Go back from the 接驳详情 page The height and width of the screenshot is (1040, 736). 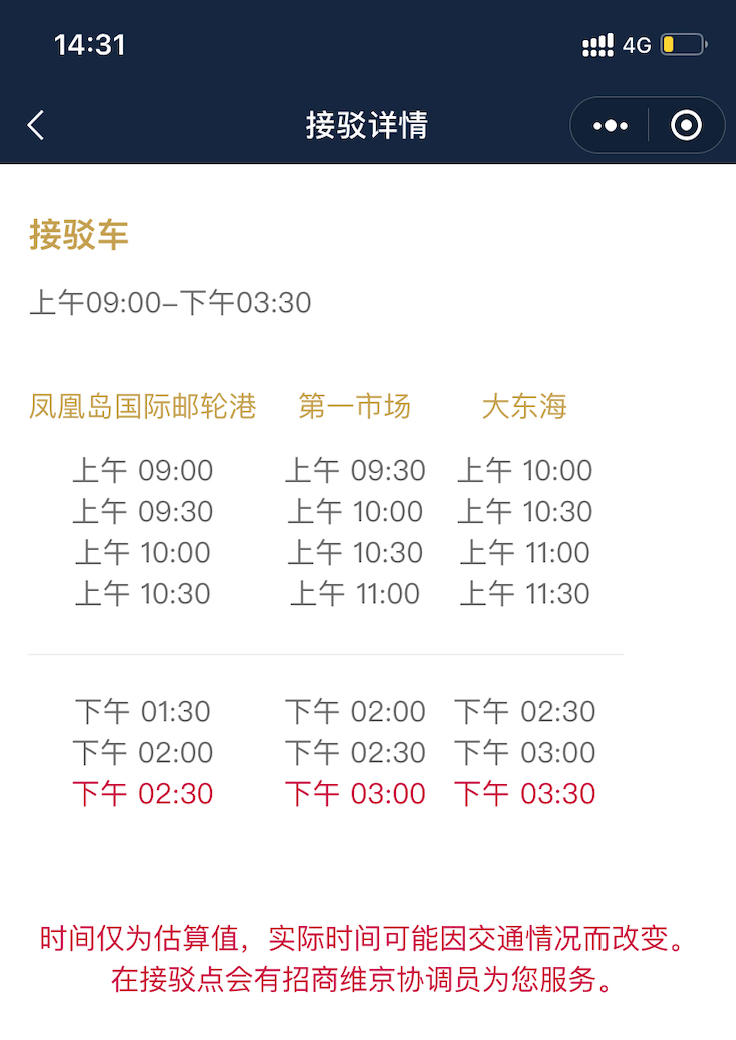coord(36,125)
